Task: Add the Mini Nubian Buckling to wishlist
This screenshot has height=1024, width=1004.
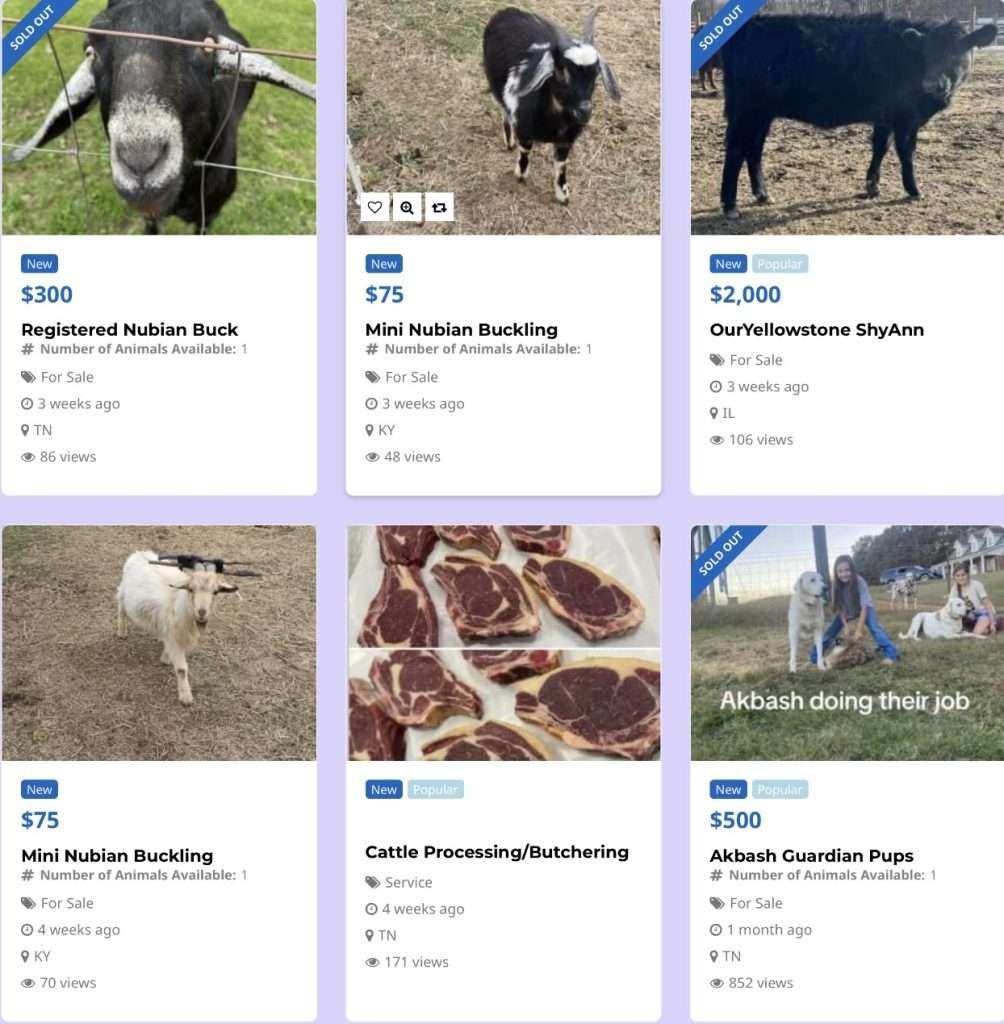Action: [375, 207]
